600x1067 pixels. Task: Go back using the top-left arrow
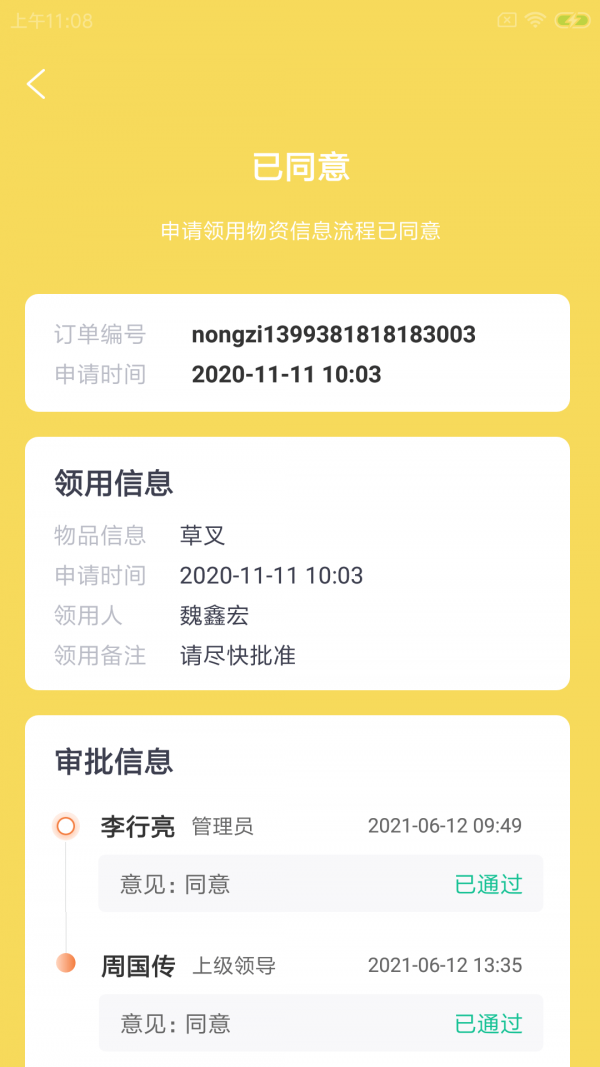36,84
